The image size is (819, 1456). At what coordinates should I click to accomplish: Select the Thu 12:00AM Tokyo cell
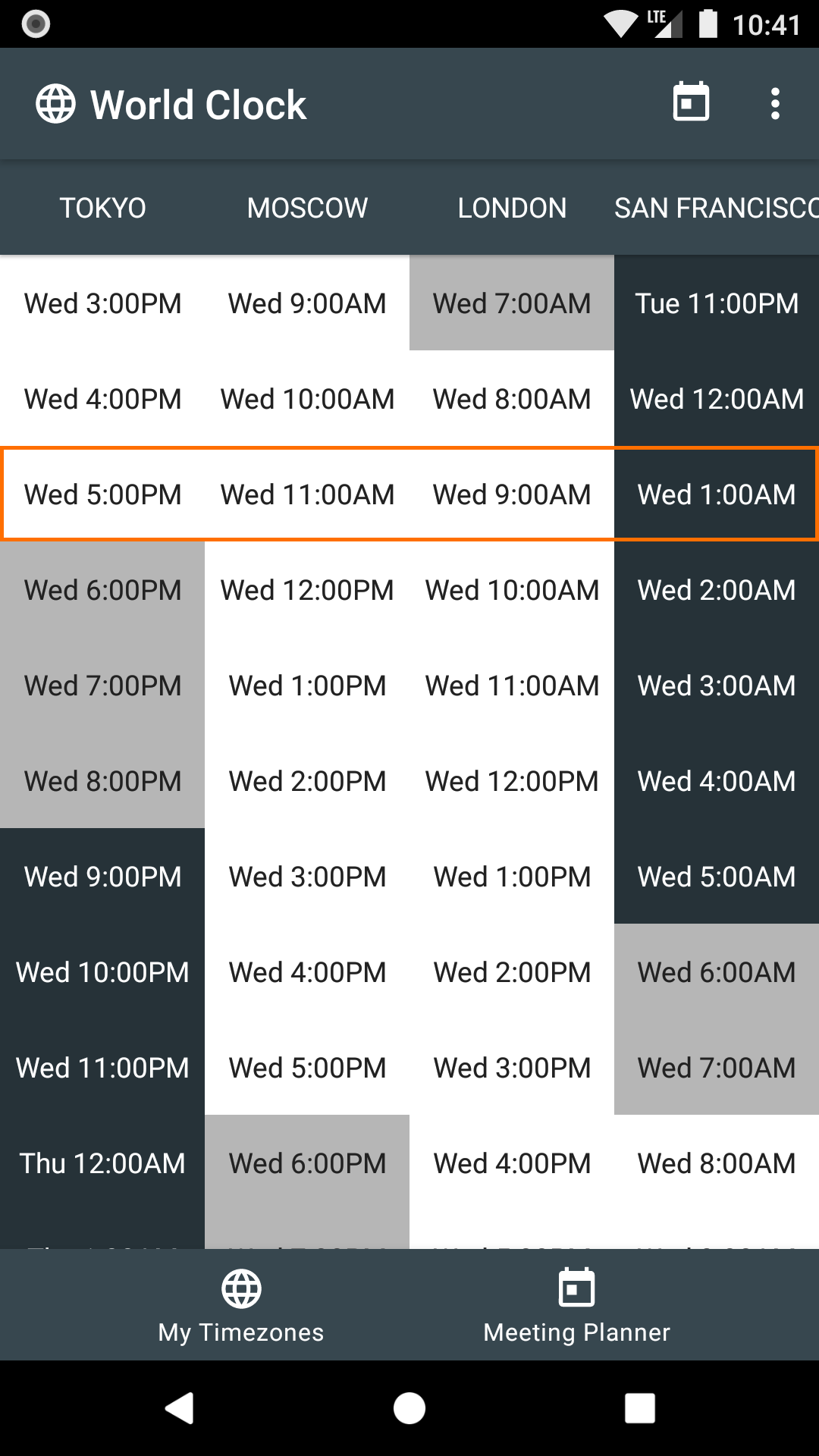click(102, 1163)
